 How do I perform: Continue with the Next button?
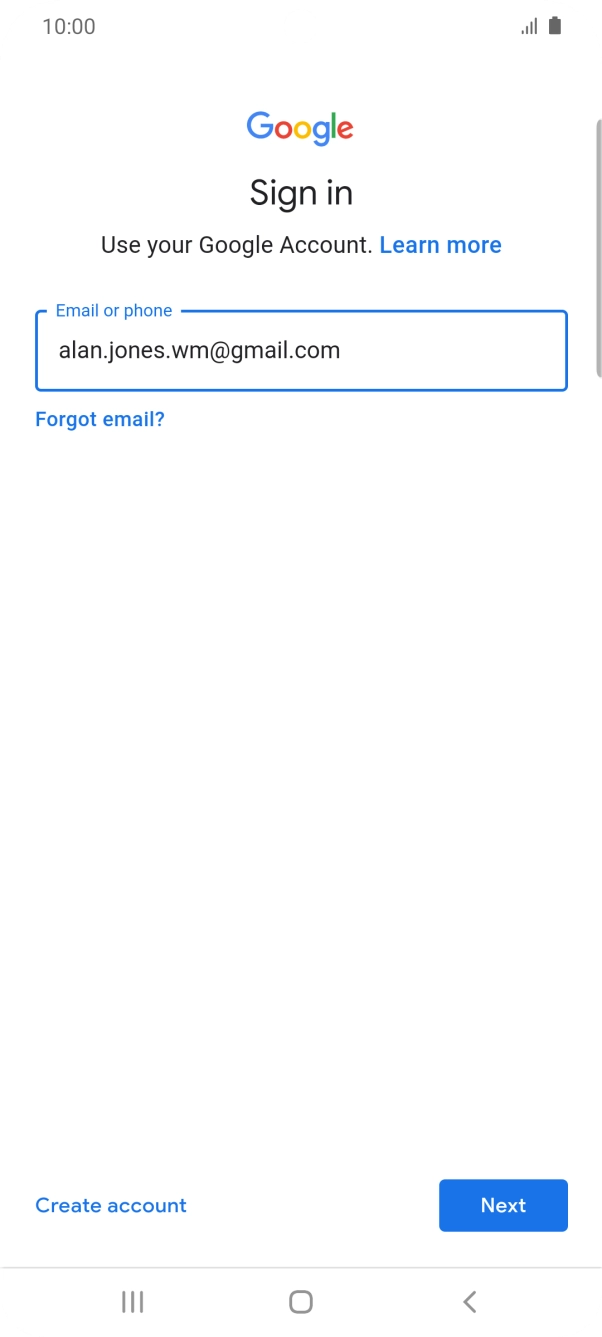pyautogui.click(x=503, y=1205)
